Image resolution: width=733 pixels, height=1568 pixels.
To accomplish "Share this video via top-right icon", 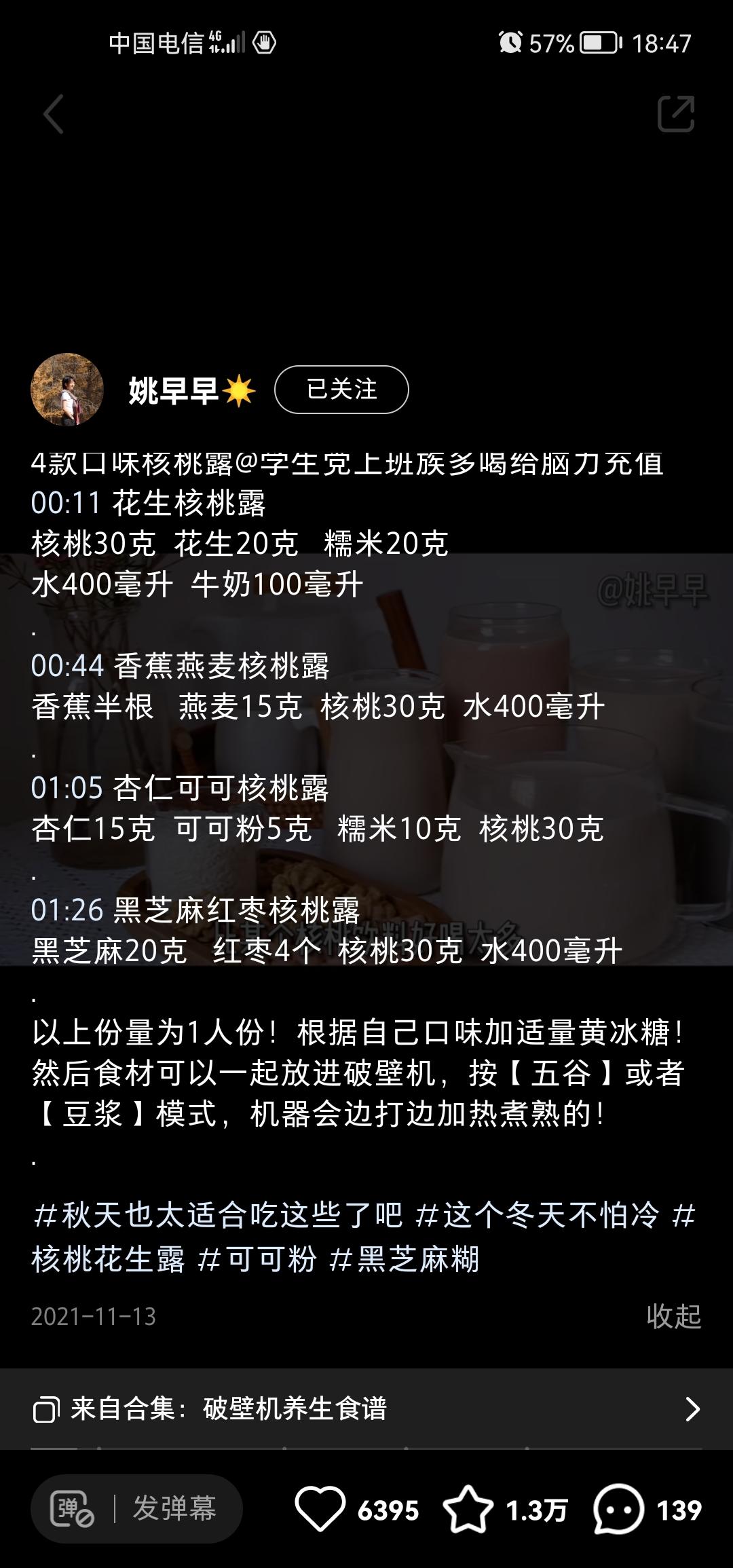I will [x=676, y=113].
